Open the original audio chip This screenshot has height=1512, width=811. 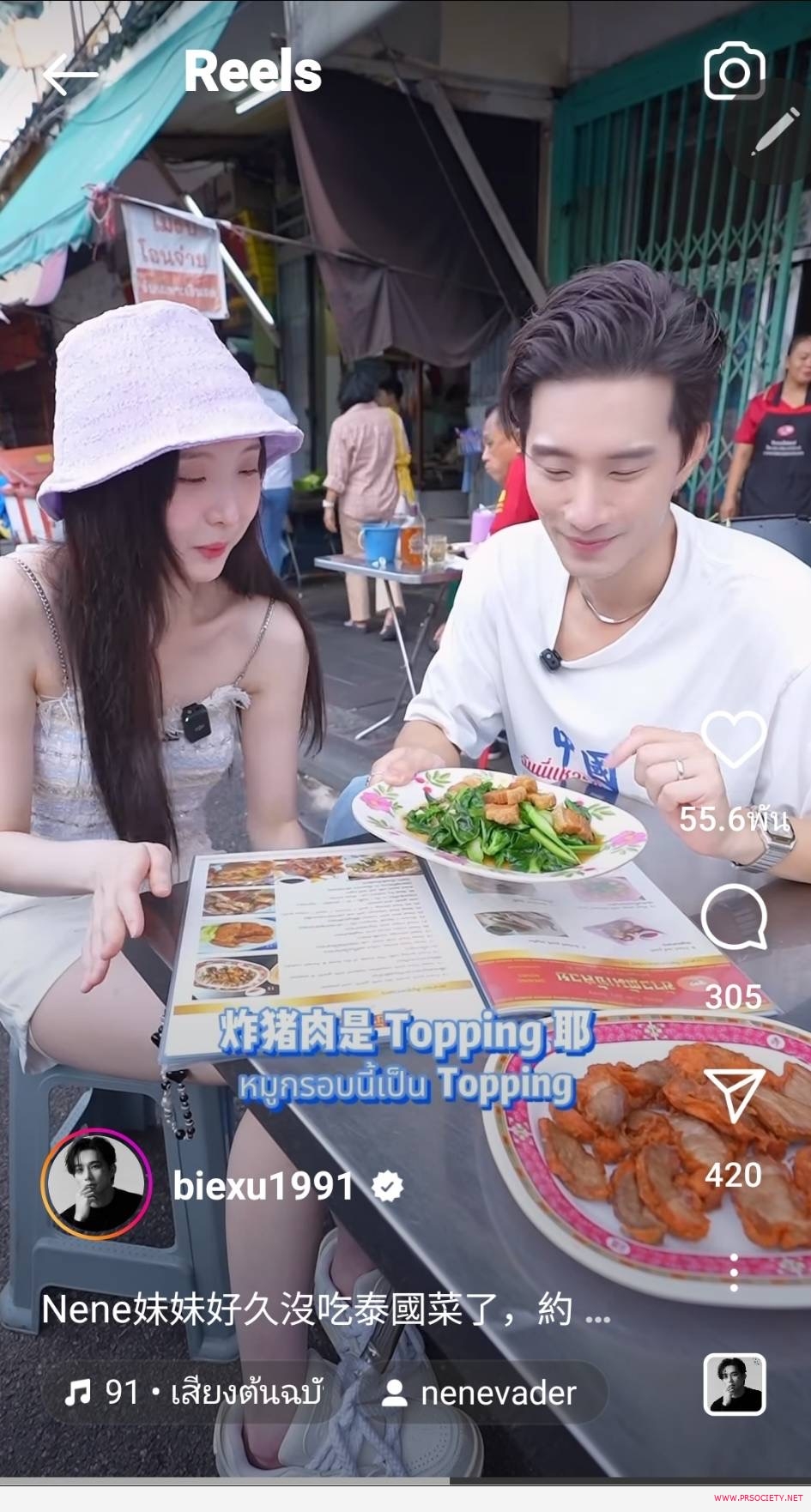pyautogui.click(x=196, y=1393)
